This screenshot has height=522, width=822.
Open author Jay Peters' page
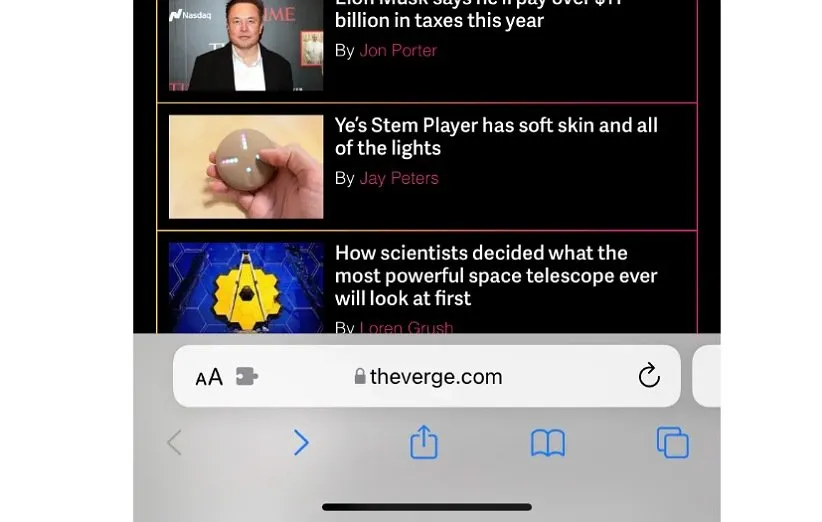pos(399,178)
